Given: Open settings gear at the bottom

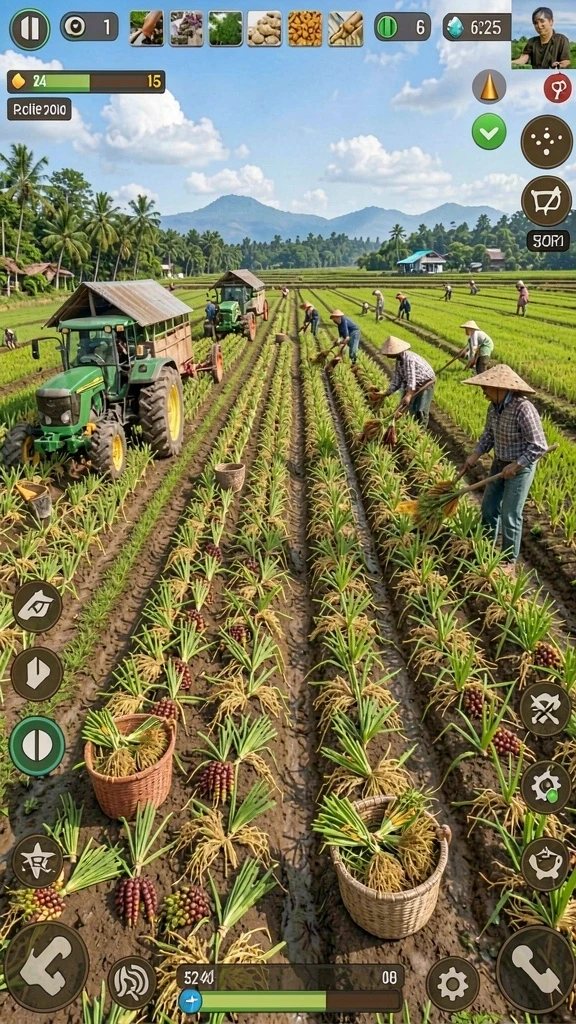Looking at the screenshot, I should 453,984.
